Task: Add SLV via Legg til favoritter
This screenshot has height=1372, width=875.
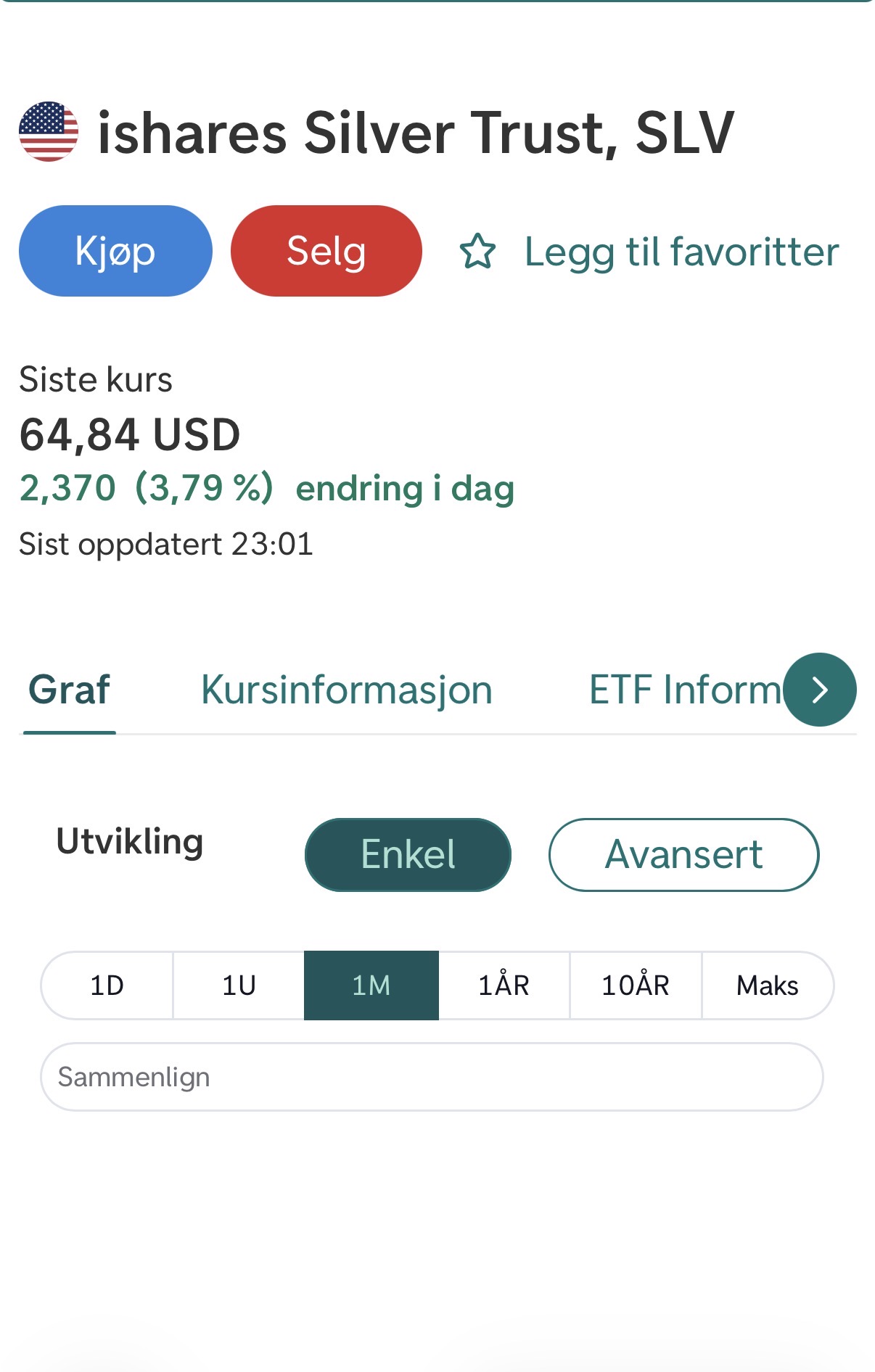Action: pos(649,252)
